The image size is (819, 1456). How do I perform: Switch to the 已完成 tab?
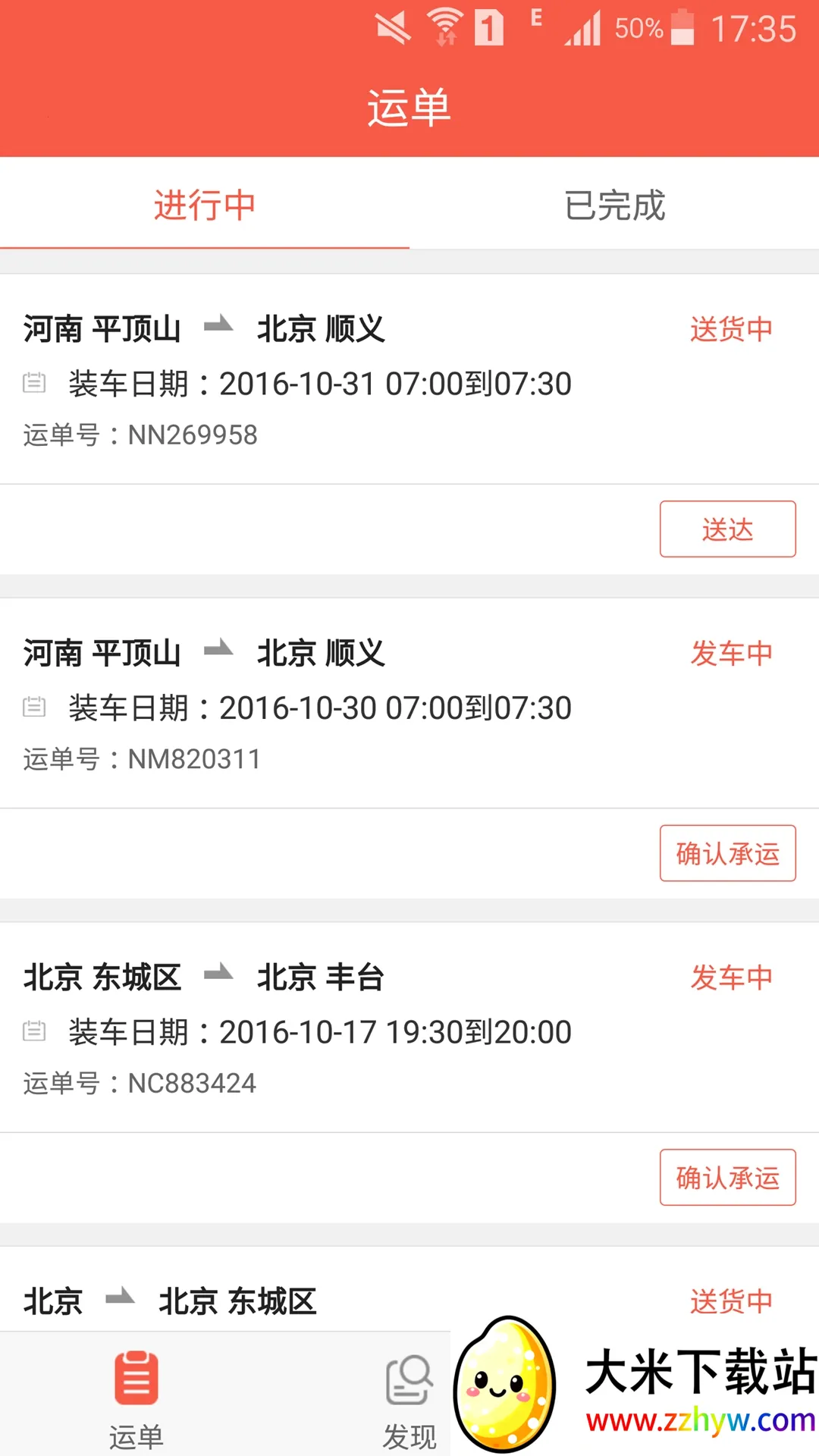click(614, 206)
